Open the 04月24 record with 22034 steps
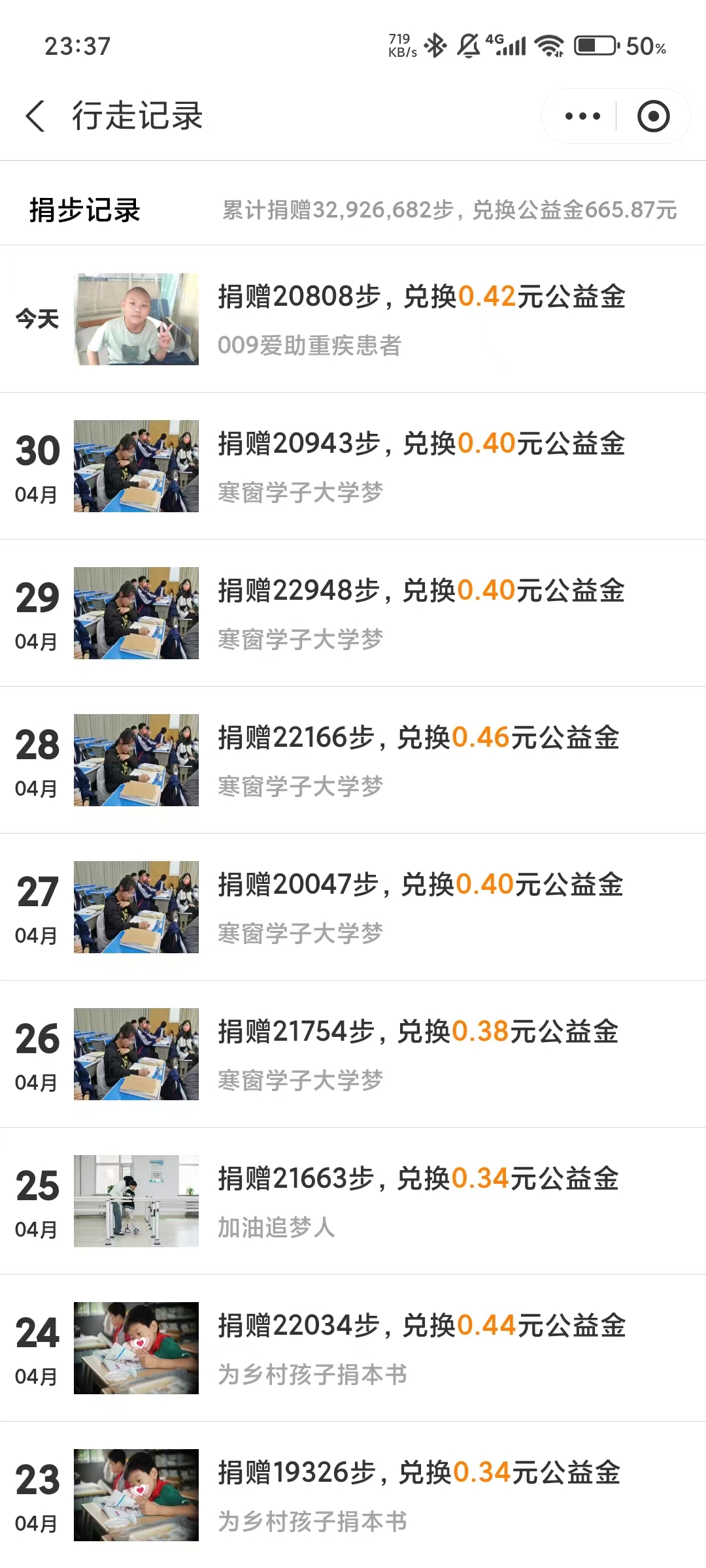The image size is (706, 1568). click(353, 1348)
